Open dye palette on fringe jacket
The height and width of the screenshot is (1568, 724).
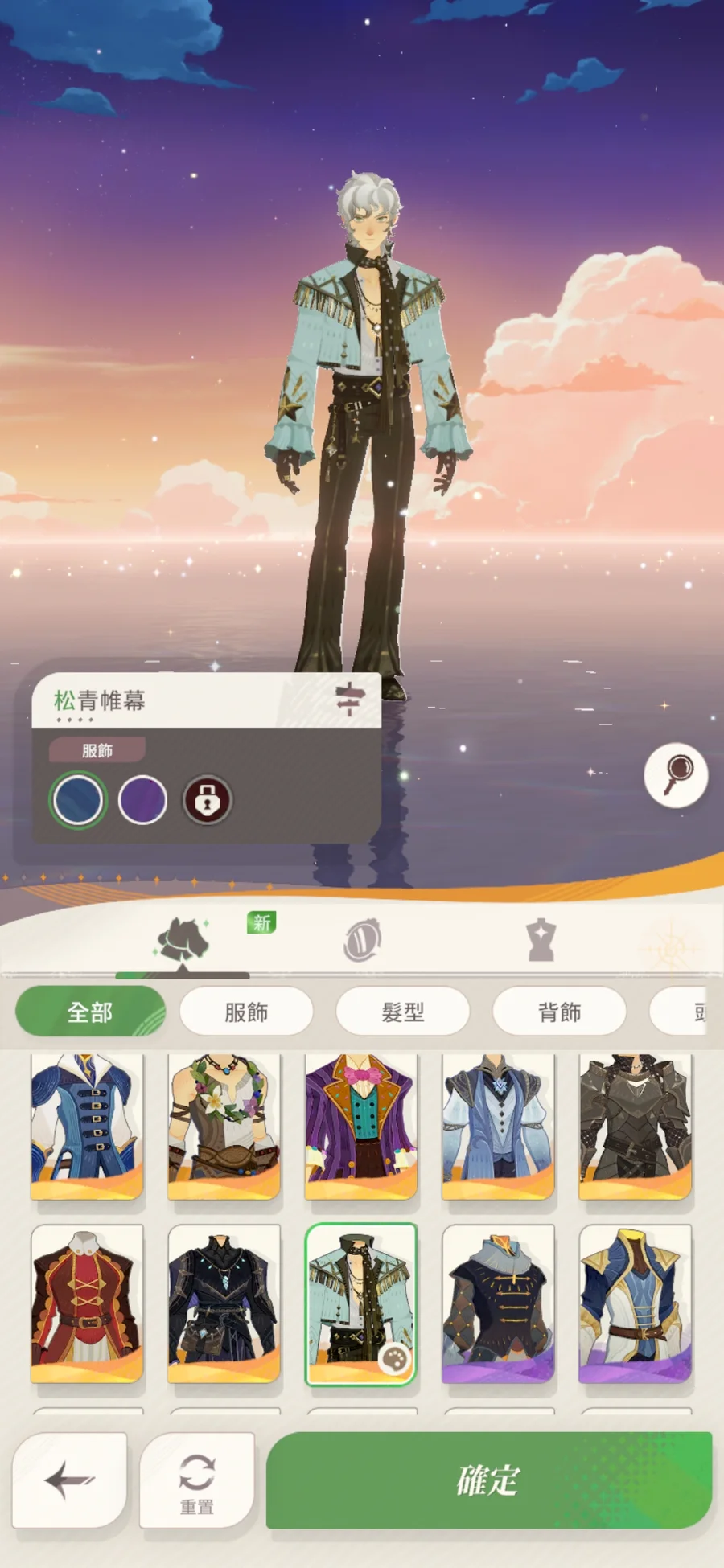(x=395, y=1360)
